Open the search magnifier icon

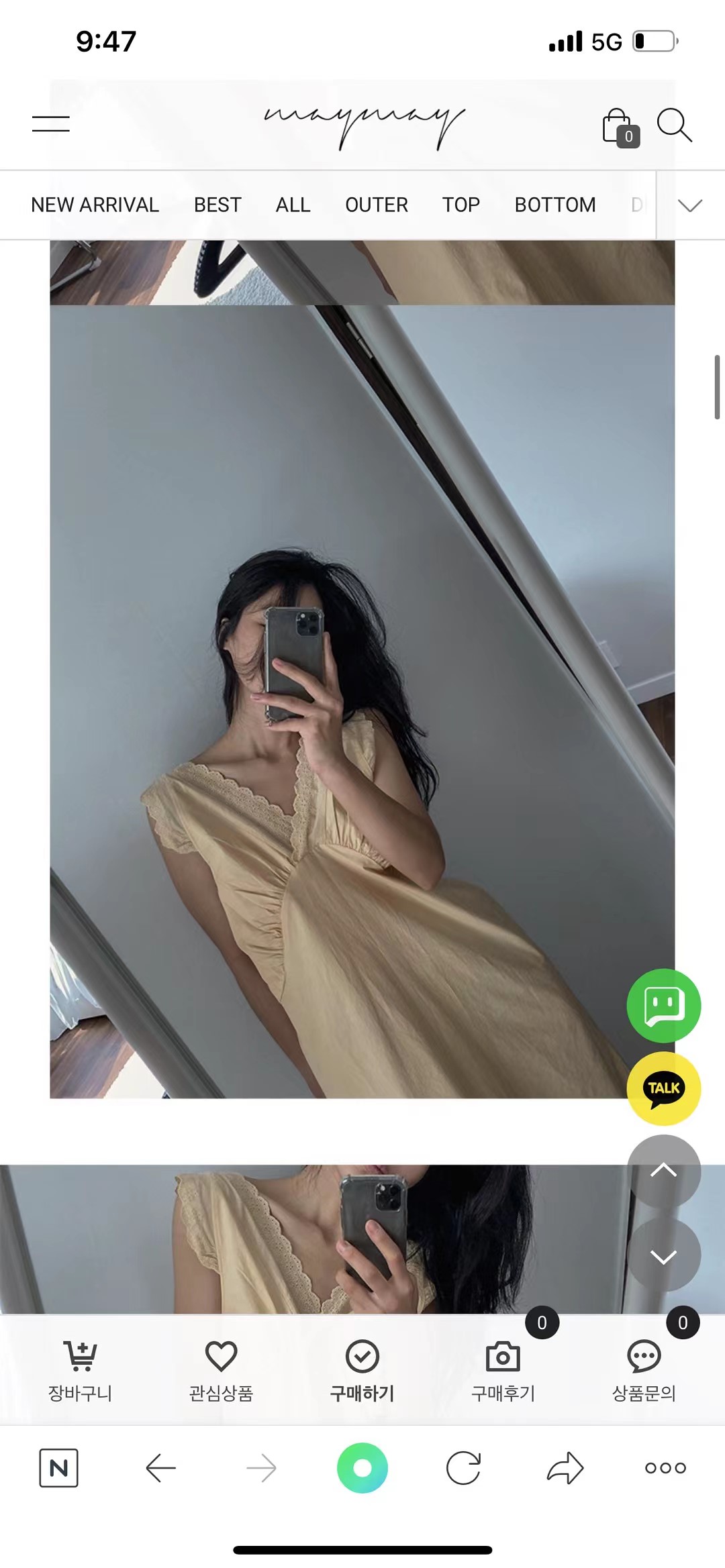coord(673,125)
